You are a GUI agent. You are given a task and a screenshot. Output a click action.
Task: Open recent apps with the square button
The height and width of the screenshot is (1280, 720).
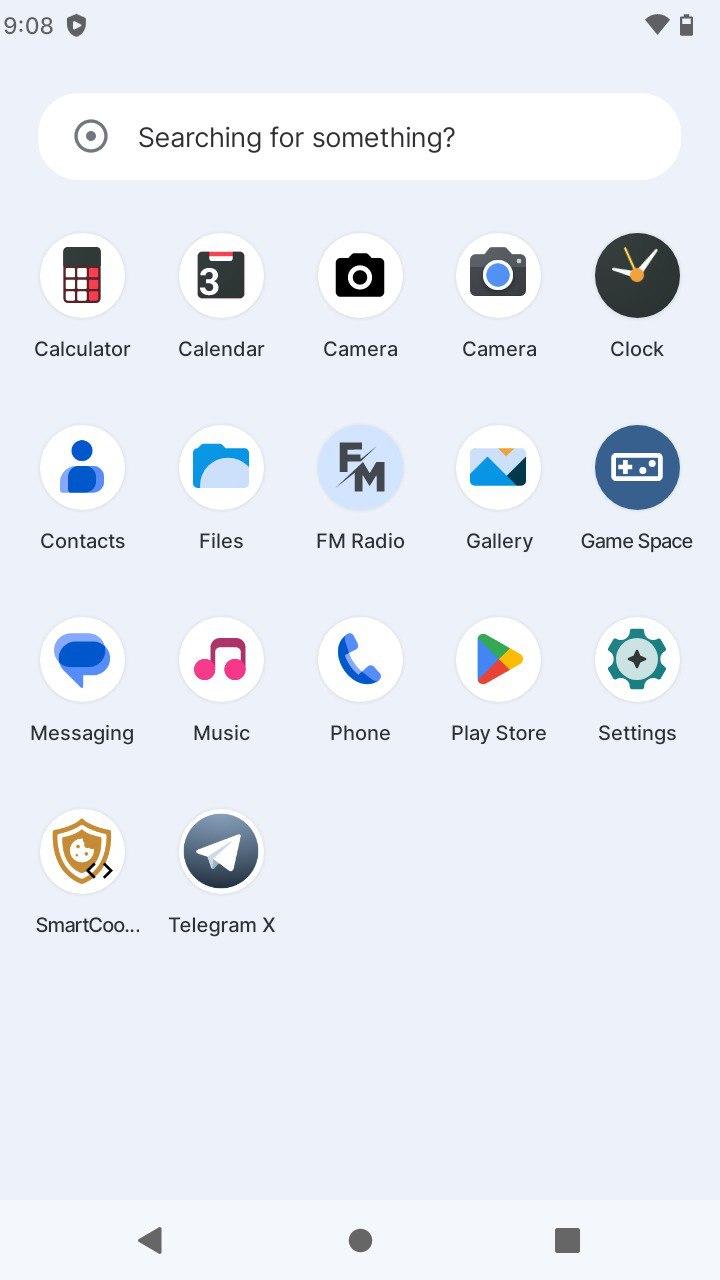coord(567,1241)
